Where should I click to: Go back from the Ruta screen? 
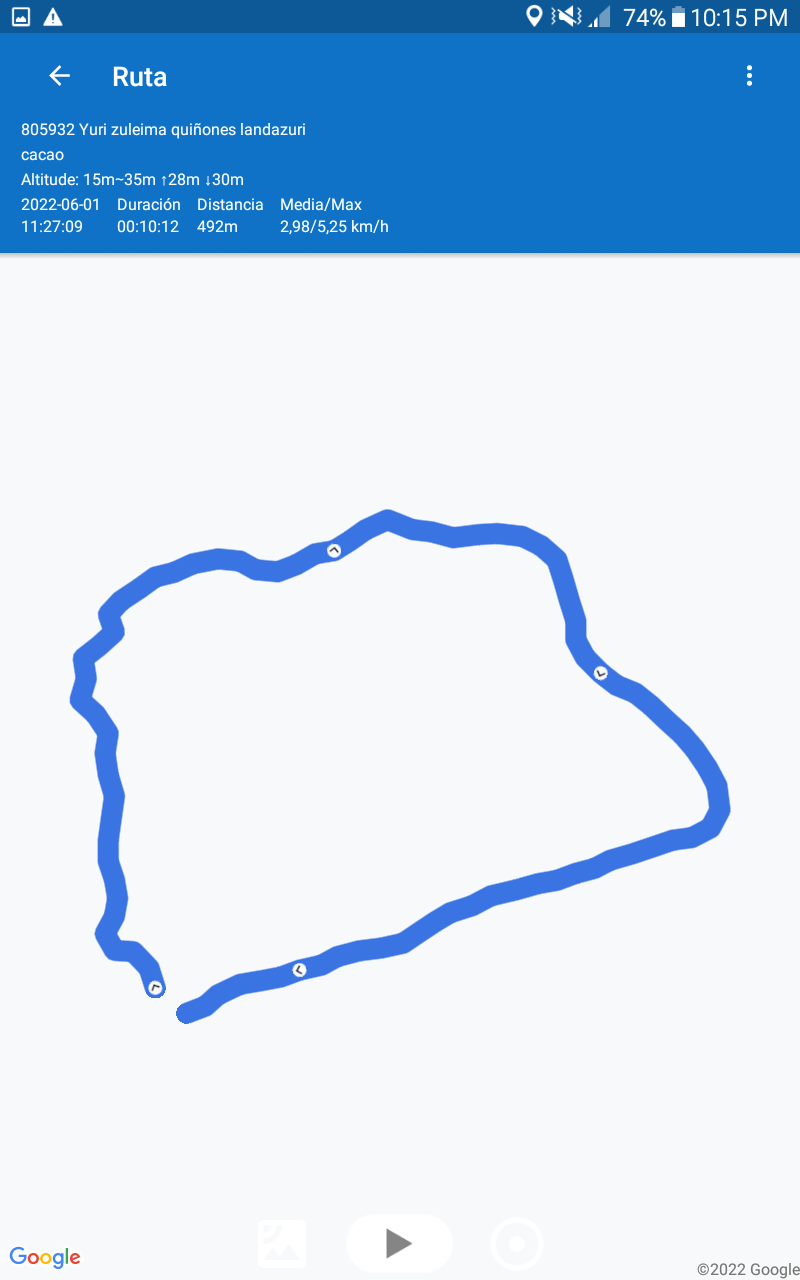coord(59,76)
